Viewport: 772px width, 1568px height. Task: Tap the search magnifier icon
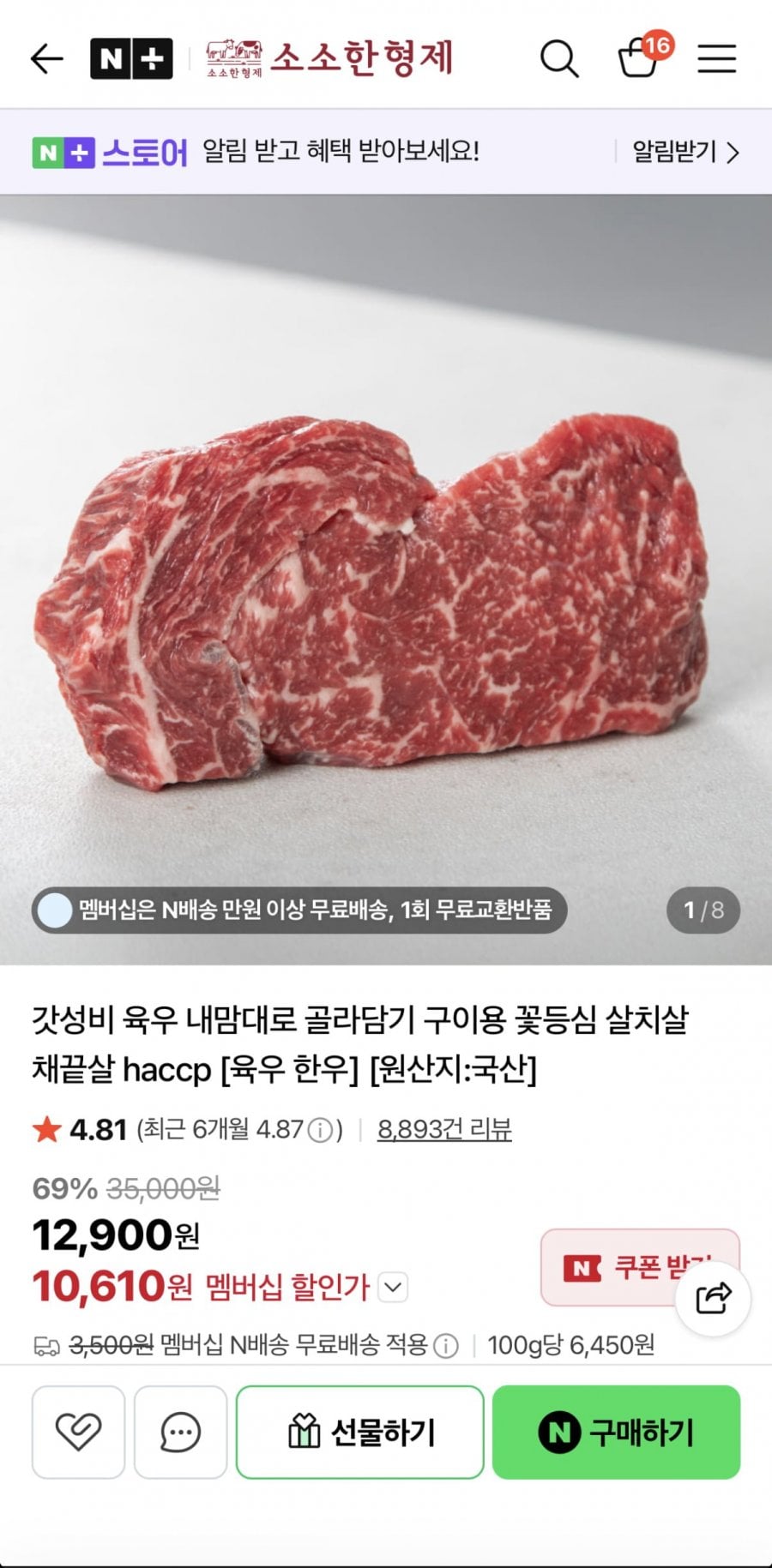coord(559,57)
